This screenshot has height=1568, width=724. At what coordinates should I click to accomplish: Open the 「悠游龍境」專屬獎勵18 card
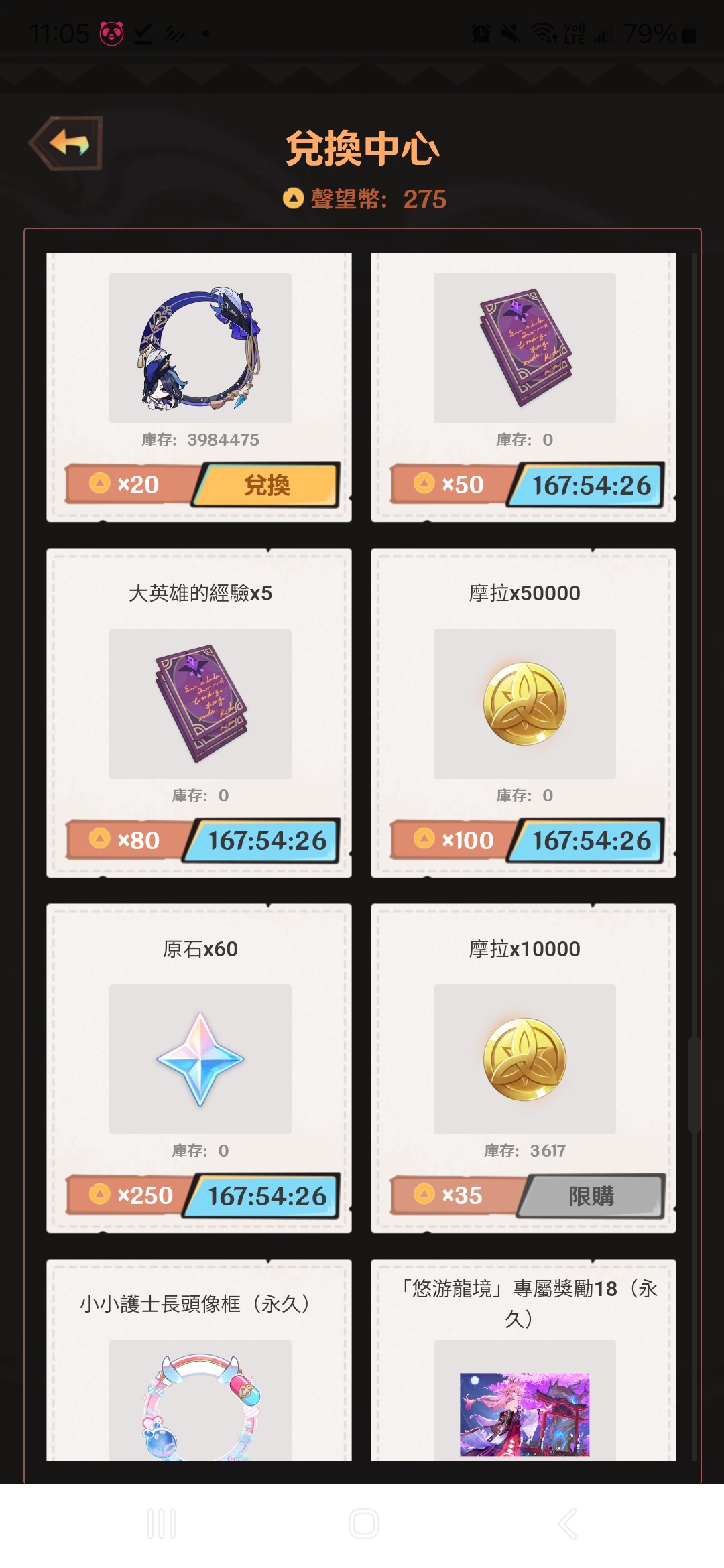(524, 1360)
